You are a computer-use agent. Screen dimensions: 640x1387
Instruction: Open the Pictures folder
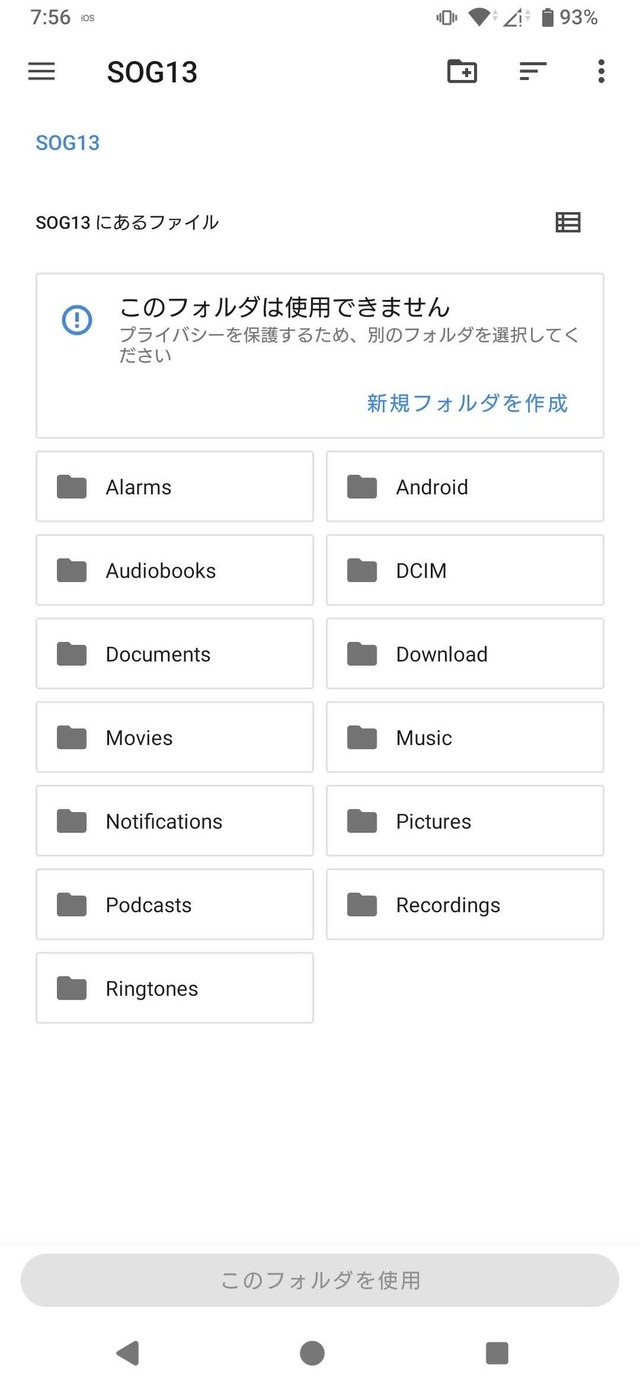pyautogui.click(x=465, y=821)
